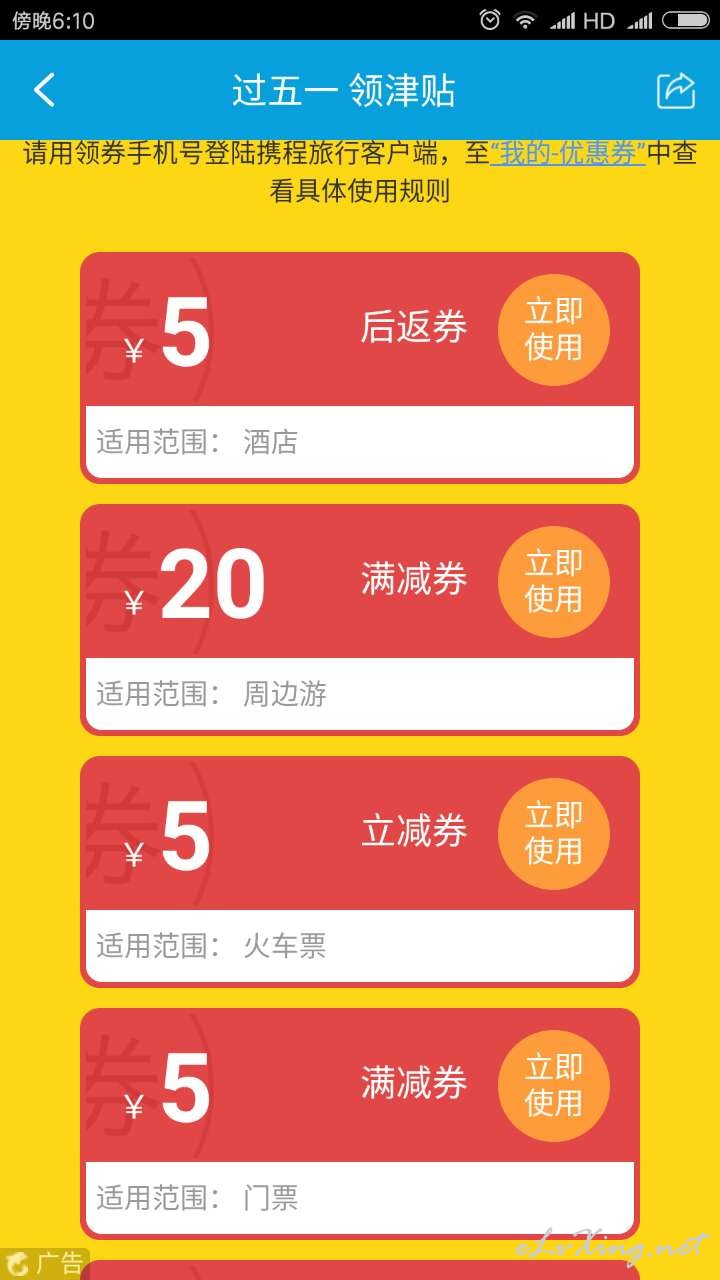Tap 立即使用 on the 周边游 coupon

coord(554,581)
